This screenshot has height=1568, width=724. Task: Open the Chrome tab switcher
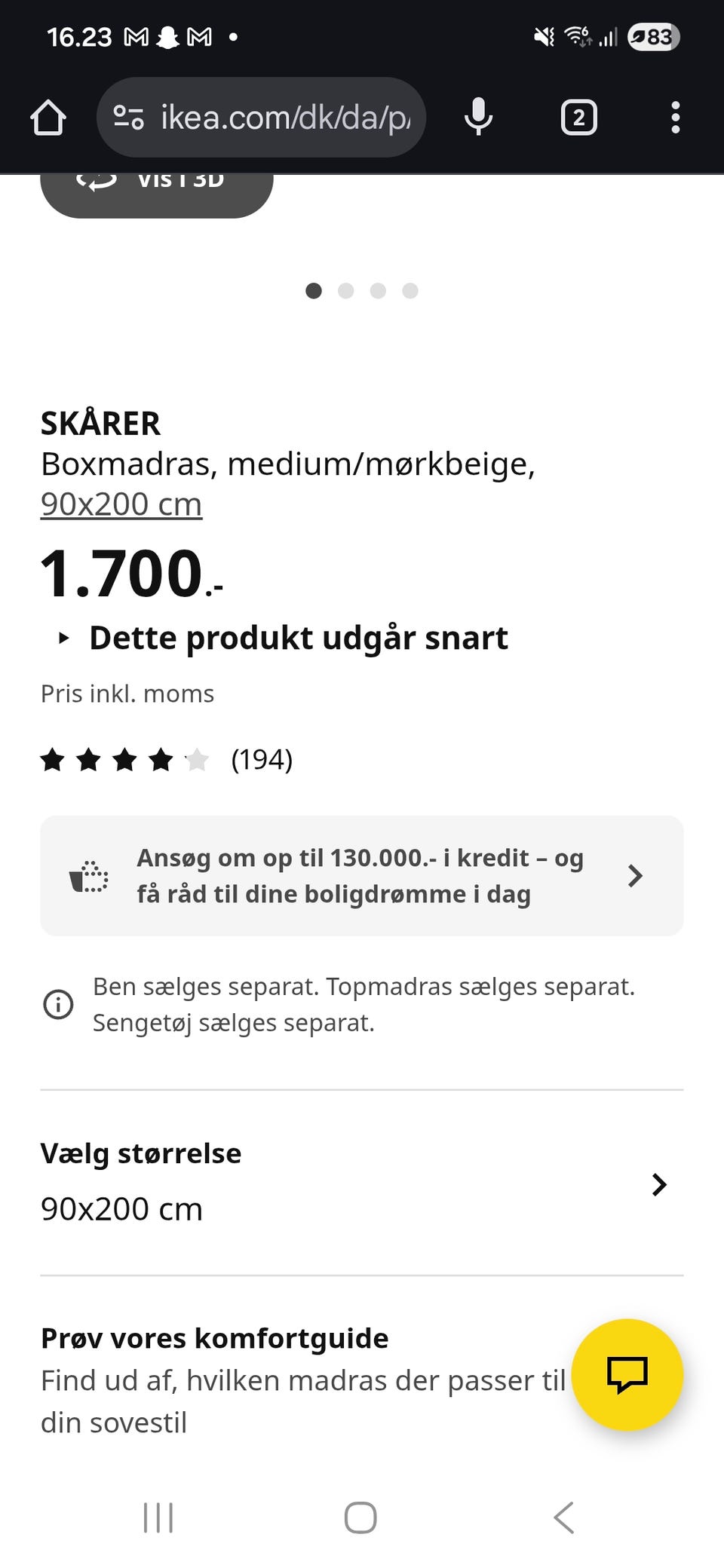coord(578,117)
